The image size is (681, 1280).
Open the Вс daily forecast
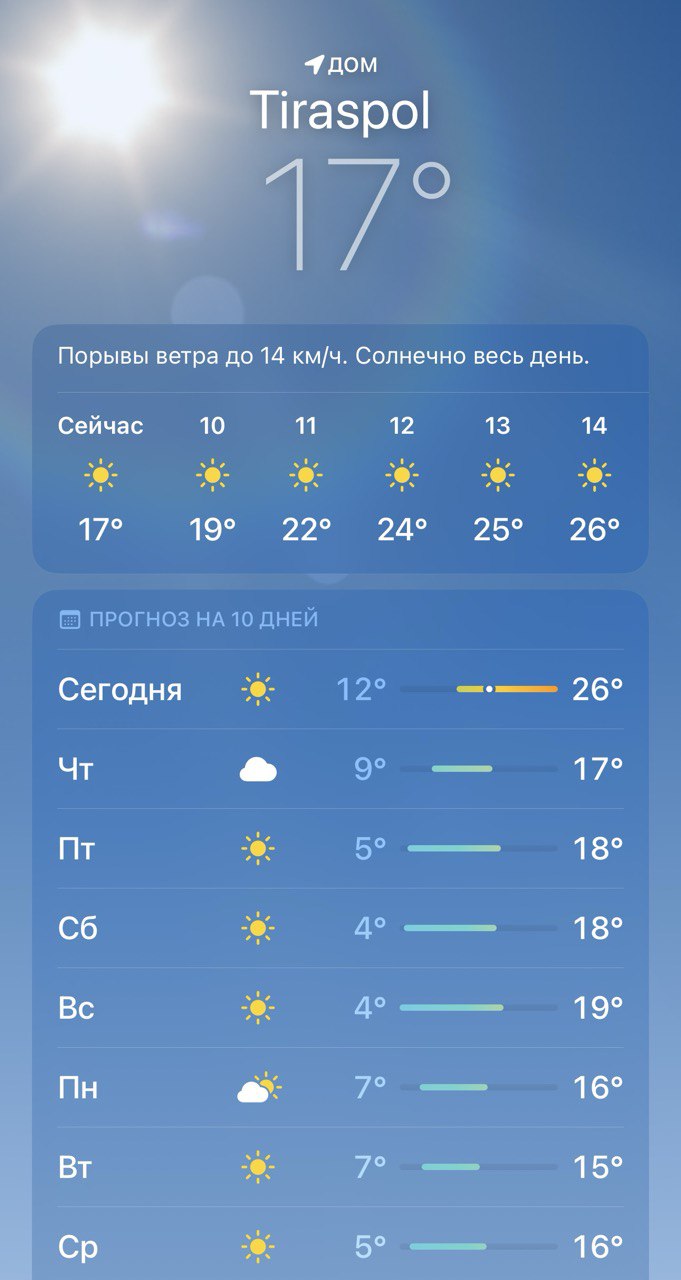click(x=340, y=1007)
